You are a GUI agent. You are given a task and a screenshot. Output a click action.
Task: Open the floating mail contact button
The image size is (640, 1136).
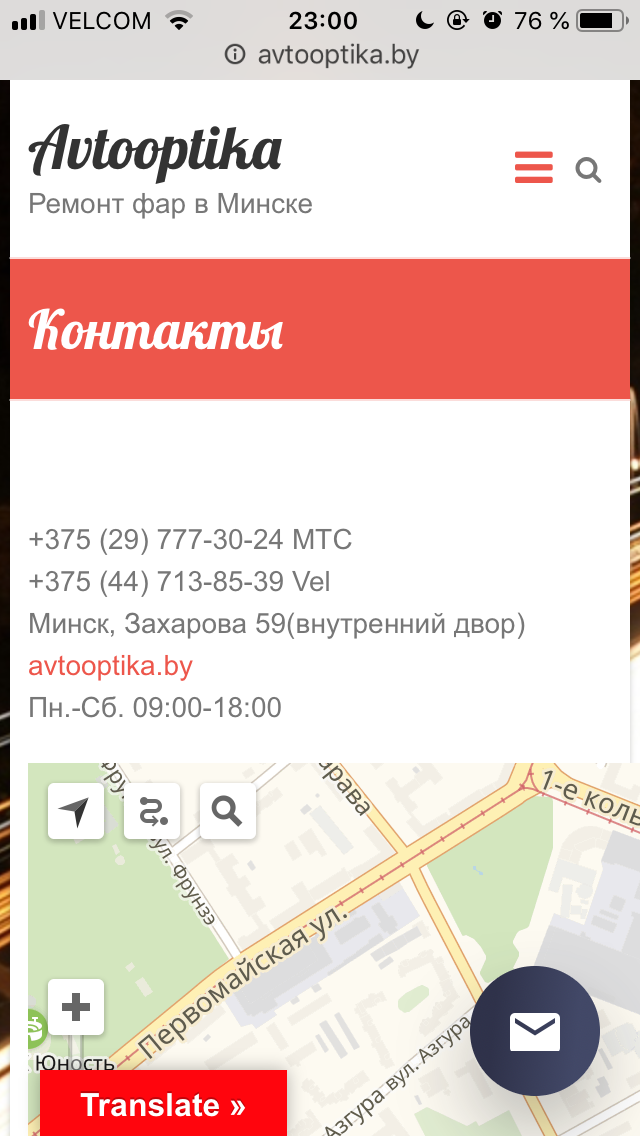coord(535,1031)
